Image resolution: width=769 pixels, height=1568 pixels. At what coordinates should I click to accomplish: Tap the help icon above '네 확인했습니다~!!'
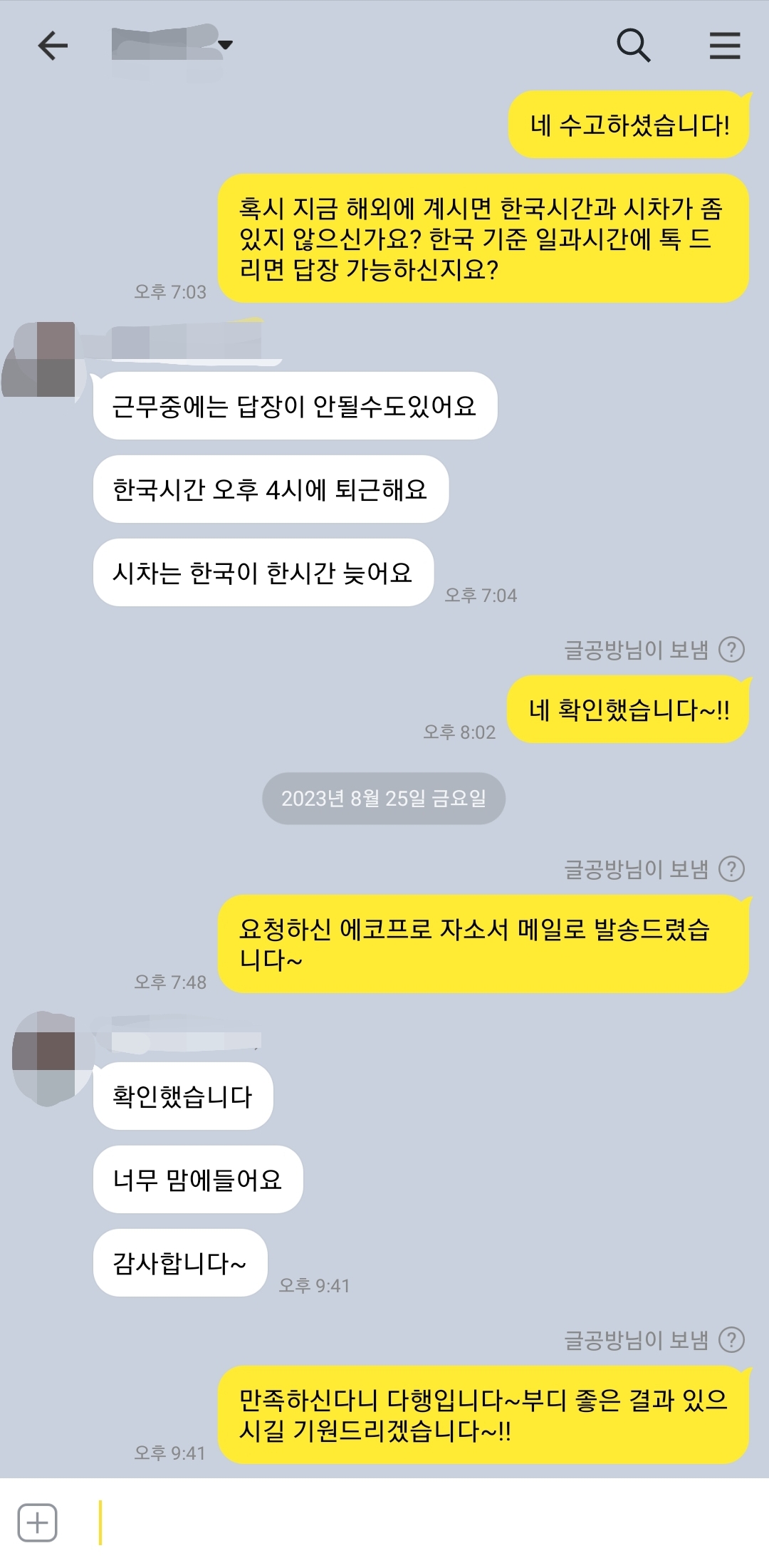[x=731, y=649]
